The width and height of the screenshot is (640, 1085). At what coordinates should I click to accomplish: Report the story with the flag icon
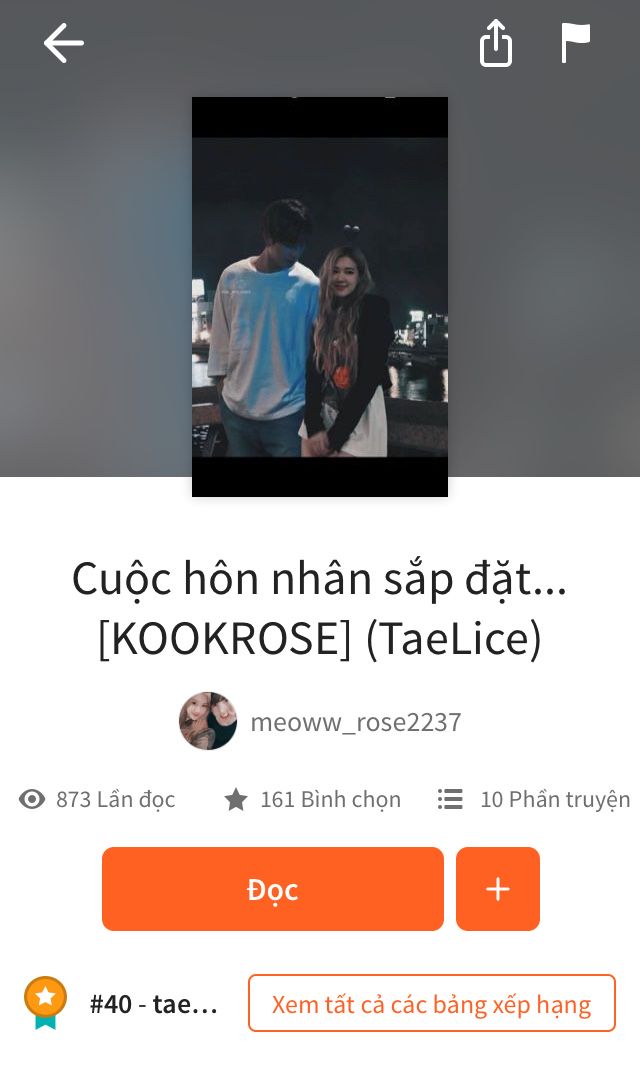tap(575, 44)
